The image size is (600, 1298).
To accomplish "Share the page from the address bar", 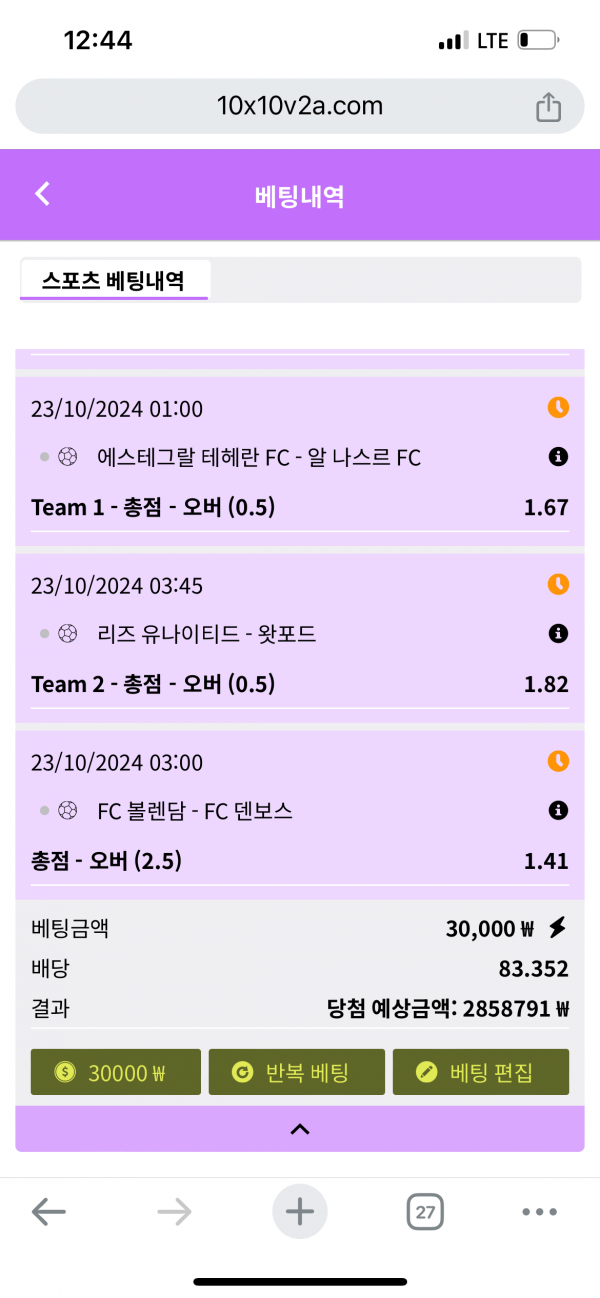I will [x=548, y=107].
